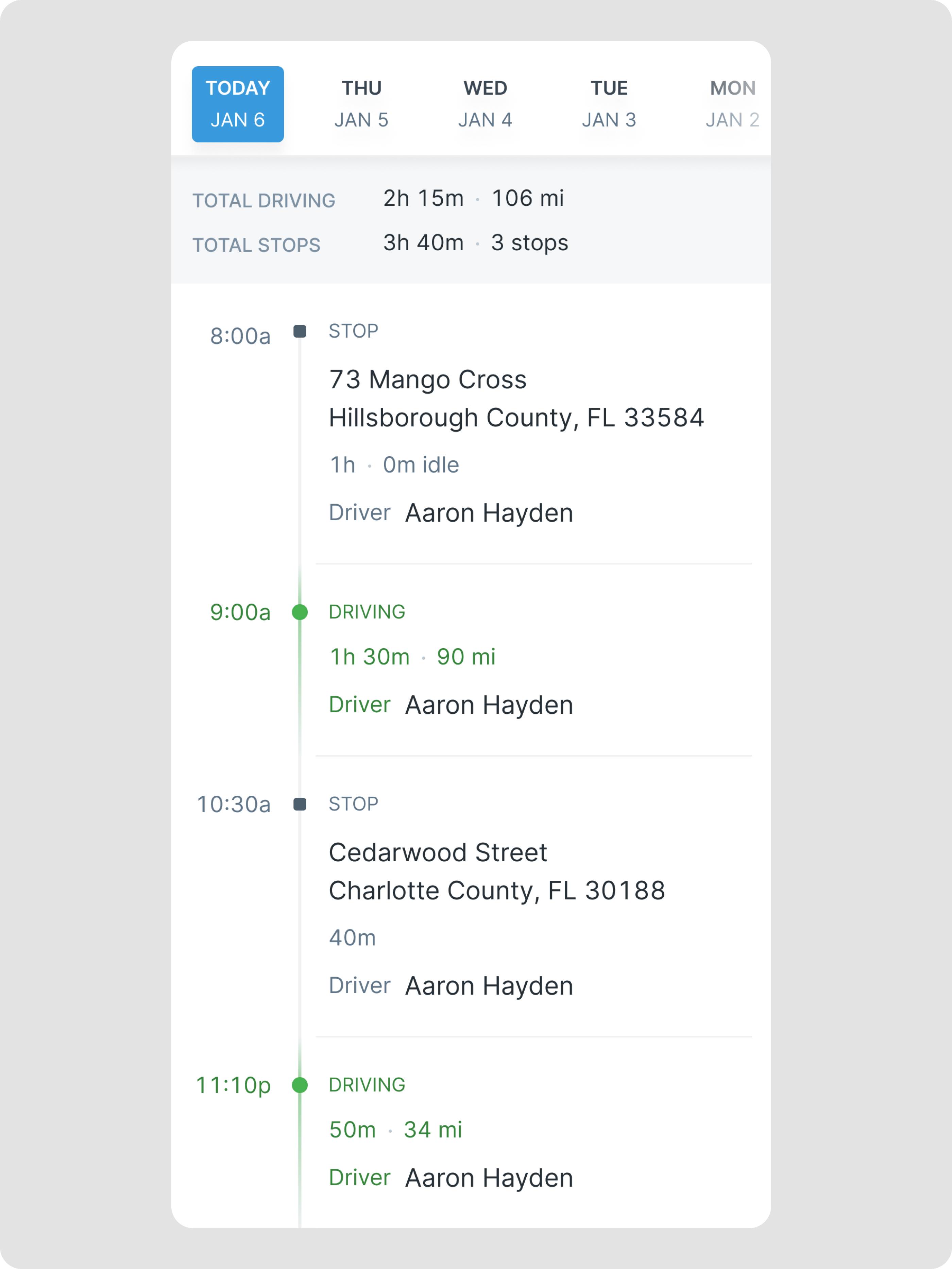Switch to Wed Jan 4
Image resolution: width=952 pixels, height=1269 pixels.
(485, 104)
